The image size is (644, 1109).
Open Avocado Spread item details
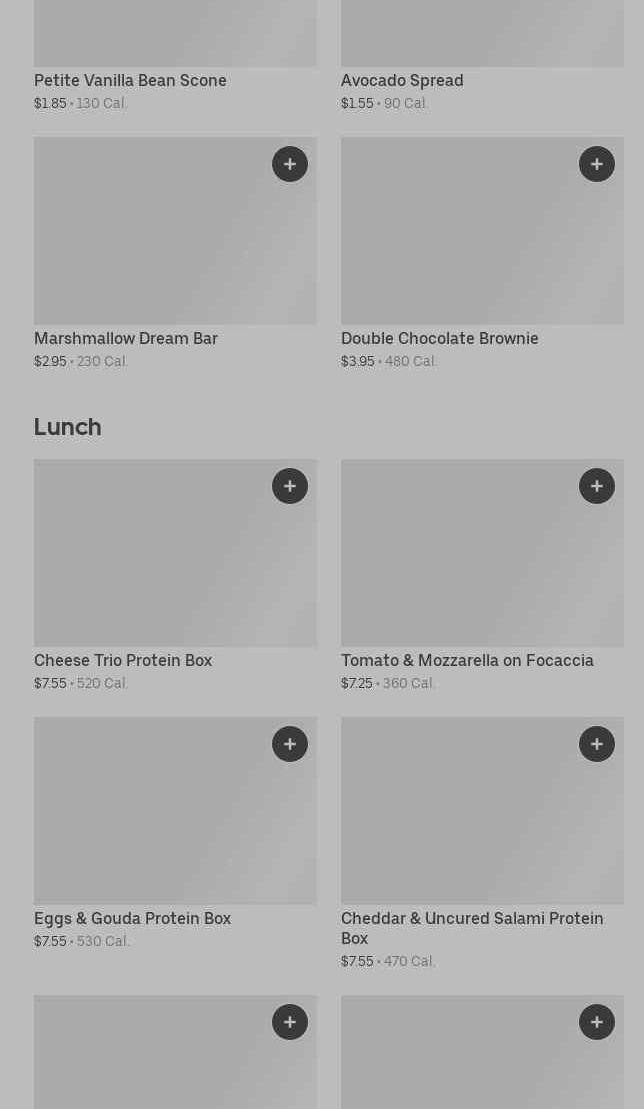click(402, 81)
